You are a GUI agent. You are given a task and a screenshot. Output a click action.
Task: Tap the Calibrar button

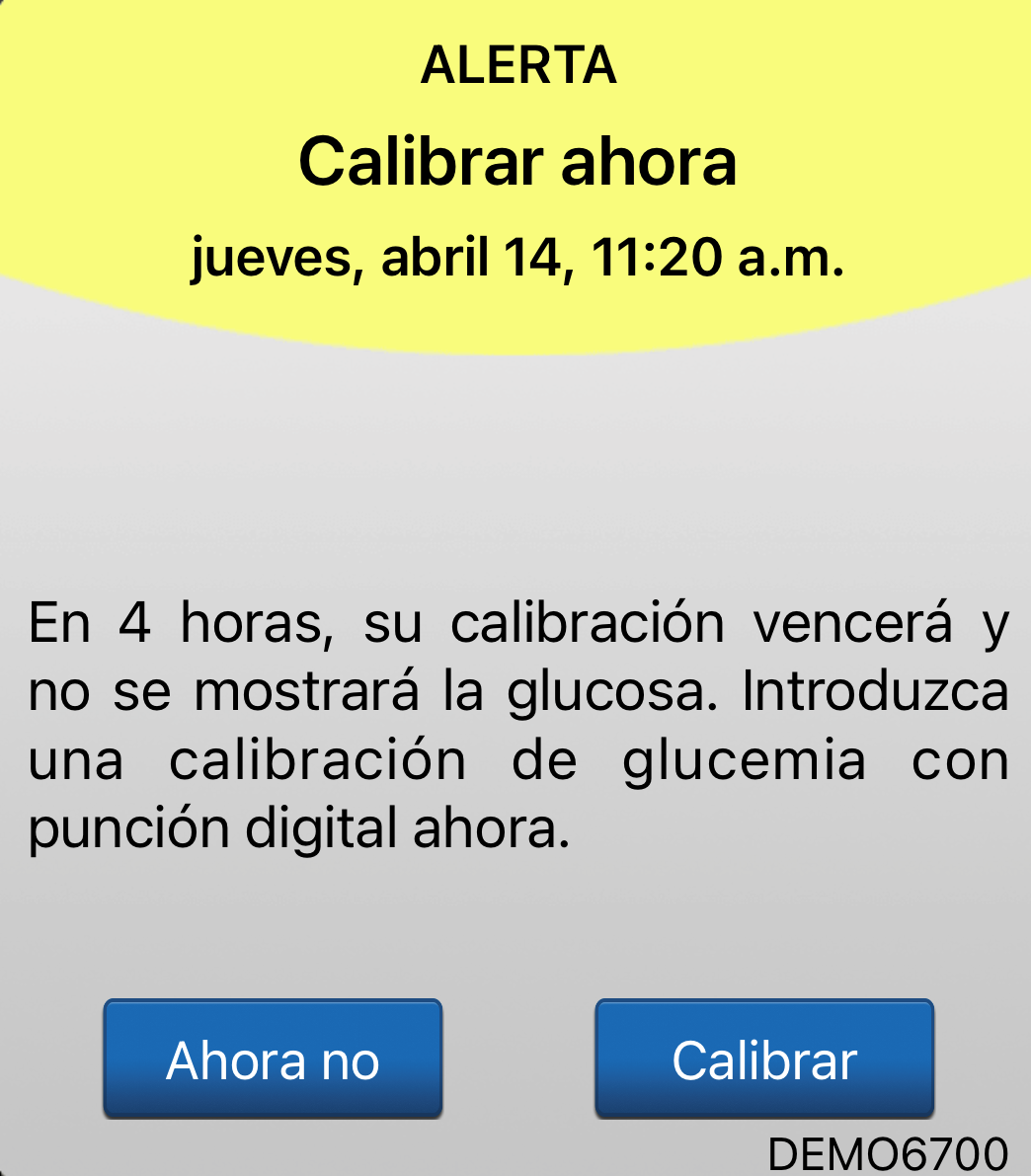coord(764,1059)
